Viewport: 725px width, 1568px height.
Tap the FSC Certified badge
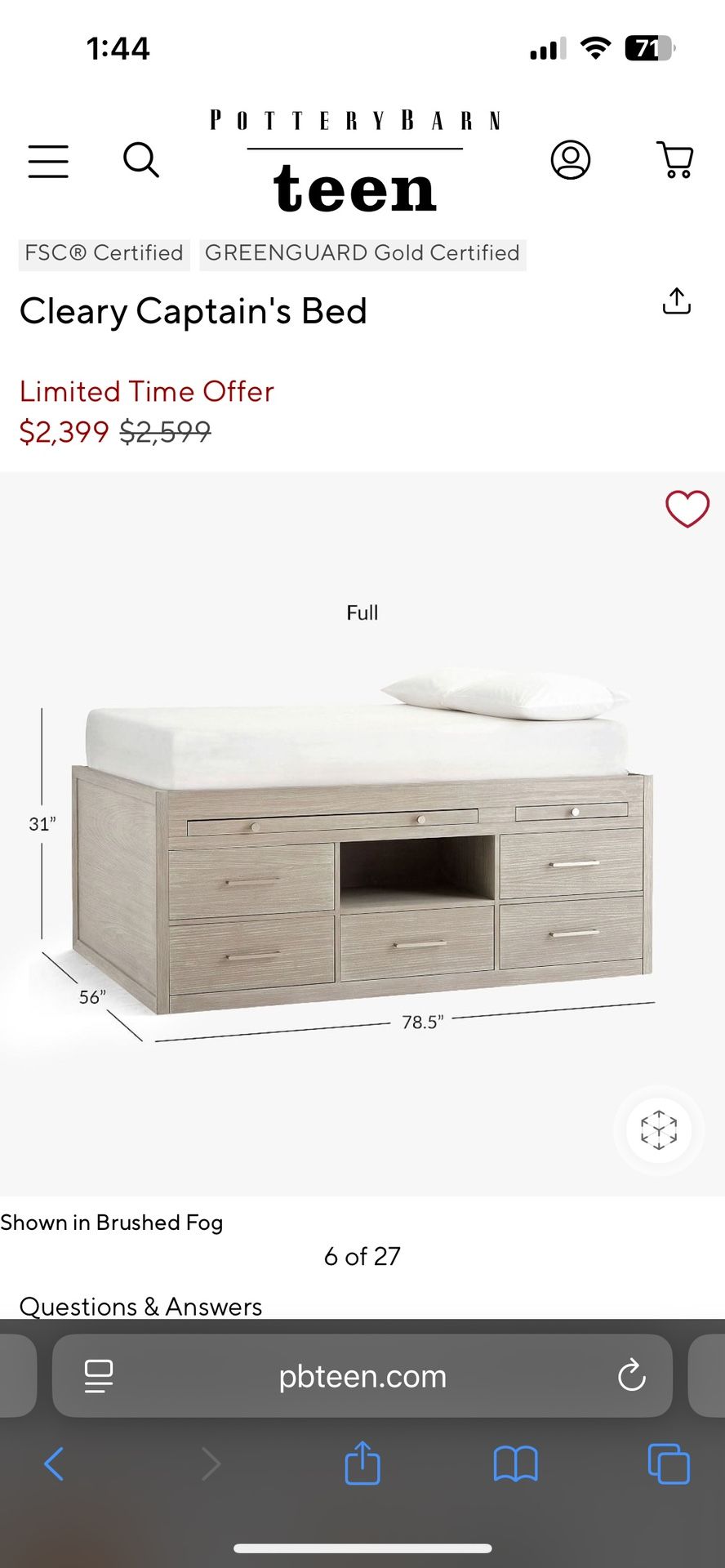(x=104, y=253)
